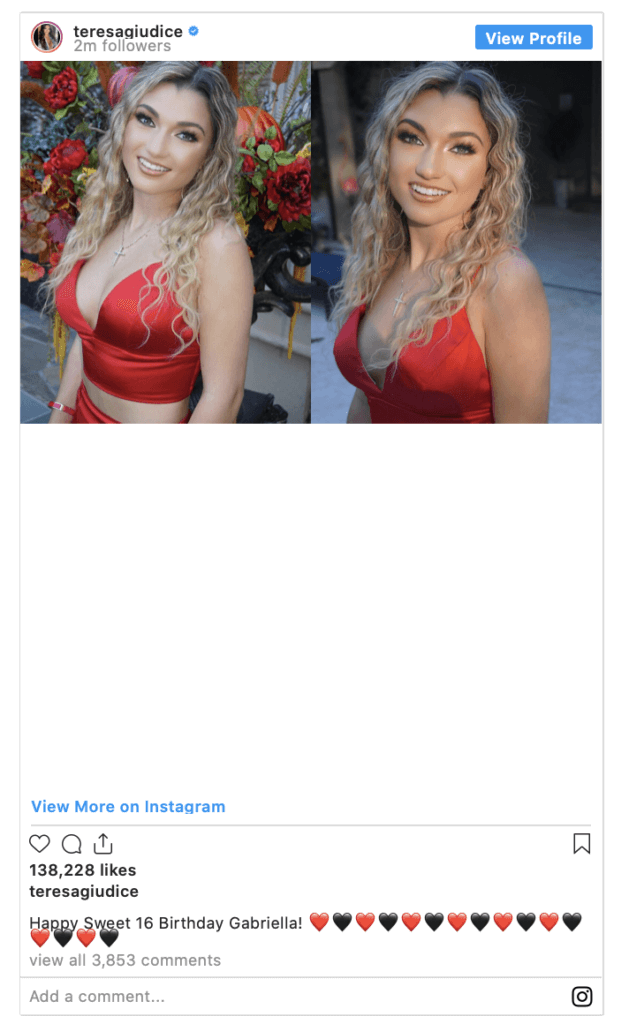Like the post with heart icon

[40, 844]
